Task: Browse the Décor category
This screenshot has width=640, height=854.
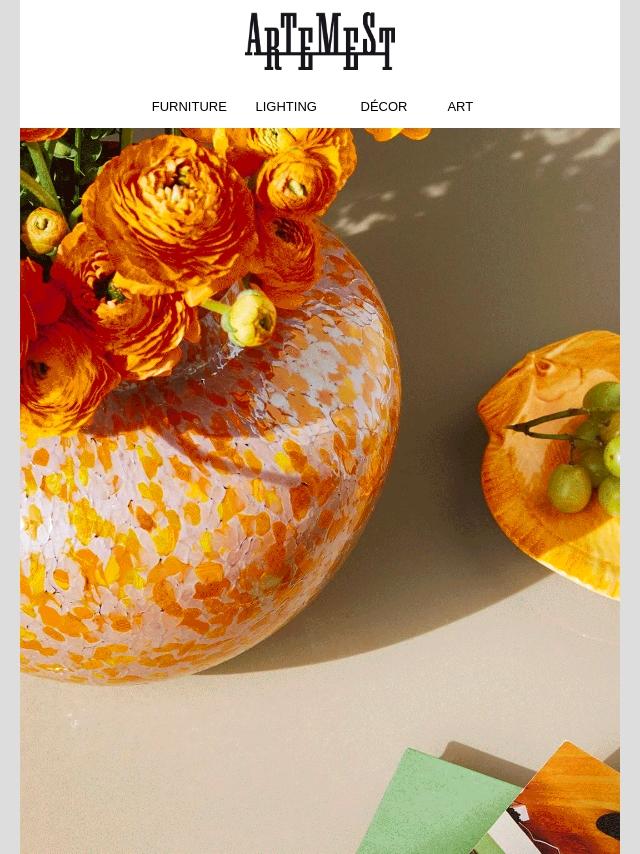Action: (383, 107)
